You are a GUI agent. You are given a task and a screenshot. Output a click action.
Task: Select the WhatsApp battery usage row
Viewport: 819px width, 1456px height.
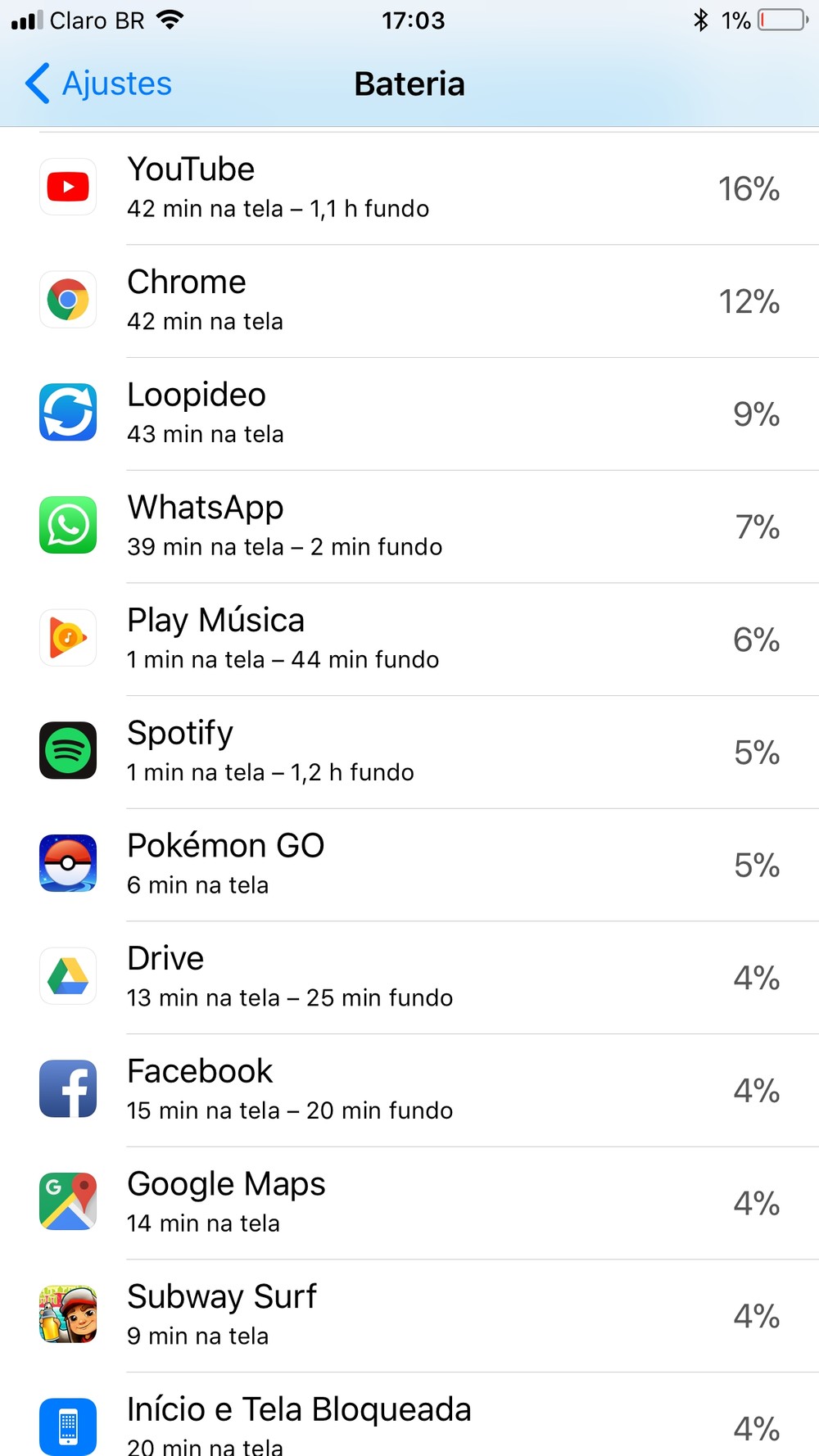409,526
